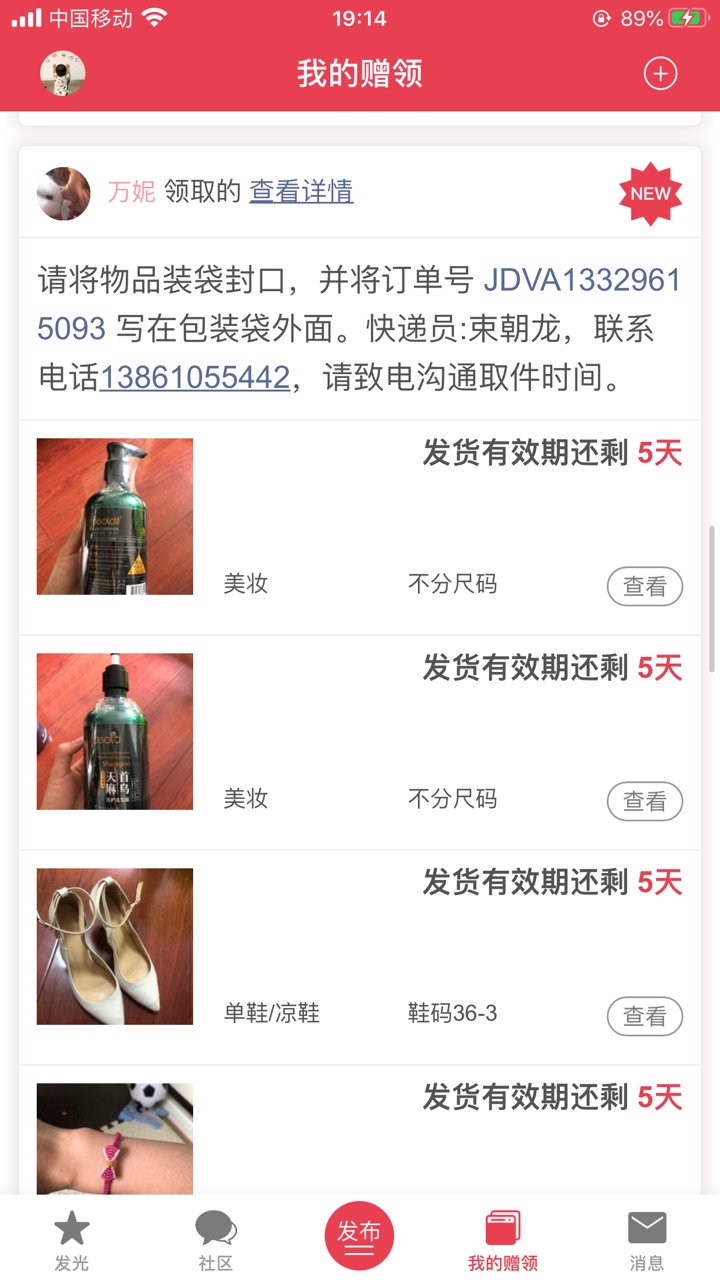Screen dimensions: 720x1280
Task: Open the pink bracelet photo
Action: (115, 1138)
